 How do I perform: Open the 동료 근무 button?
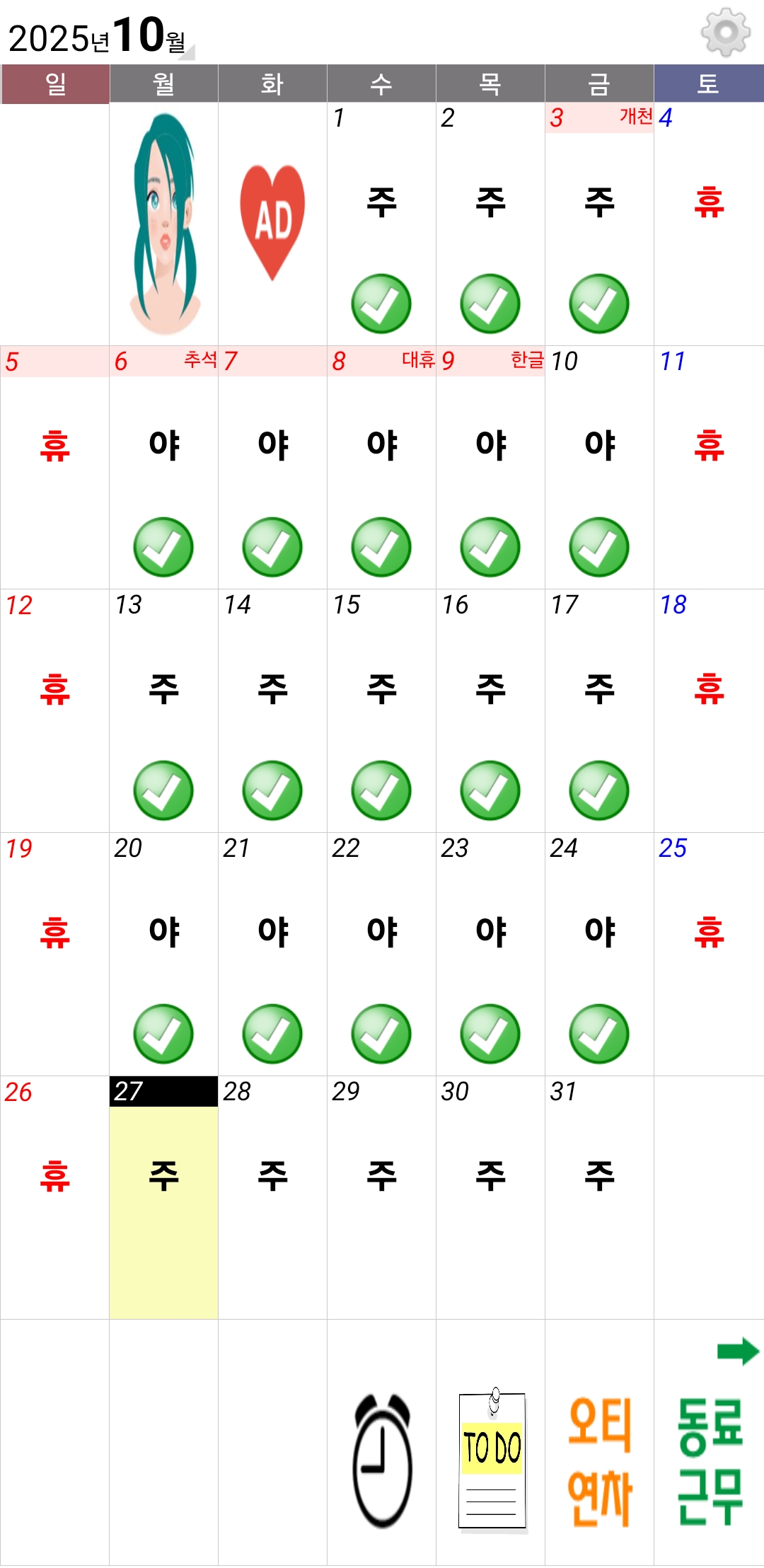tap(710, 1460)
